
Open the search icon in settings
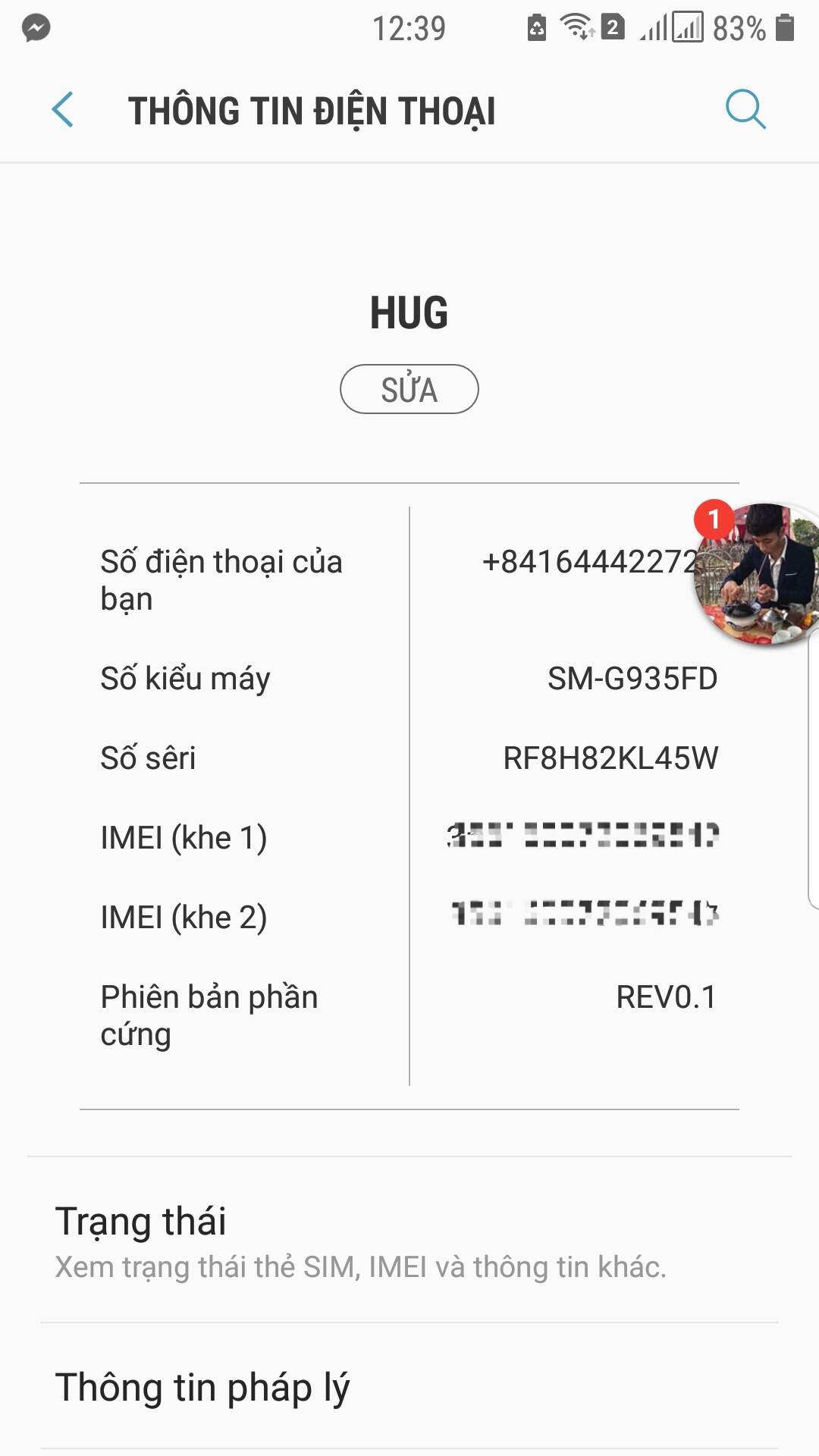pos(745,110)
